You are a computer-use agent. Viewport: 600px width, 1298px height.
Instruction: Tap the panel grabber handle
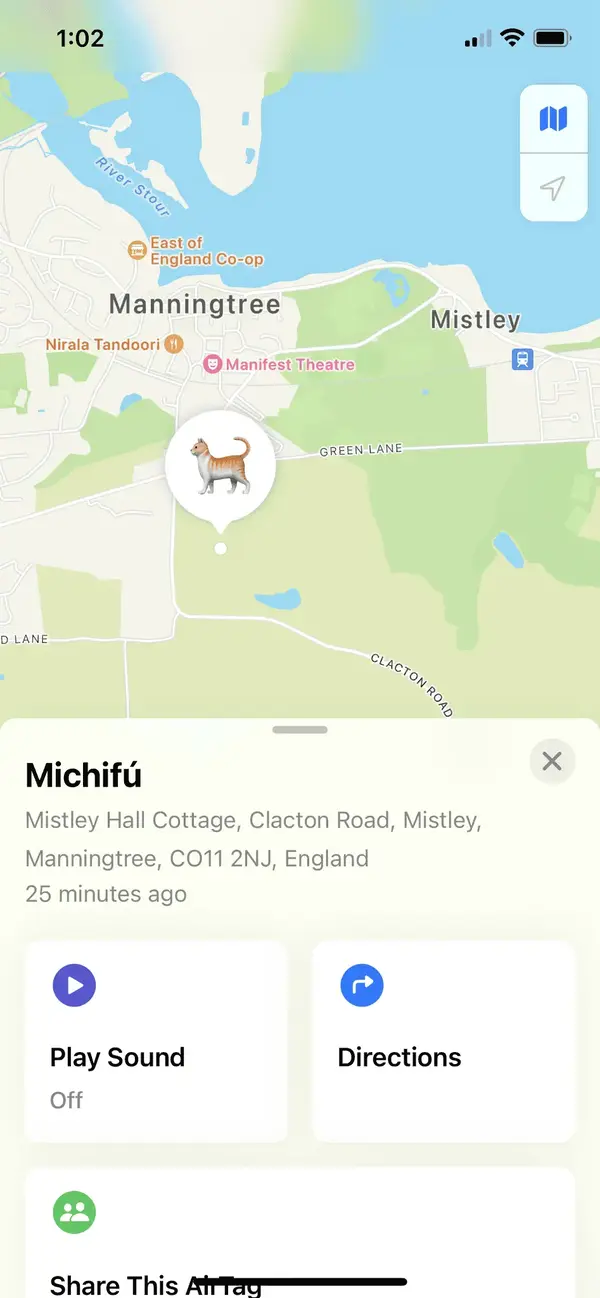pyautogui.click(x=300, y=730)
